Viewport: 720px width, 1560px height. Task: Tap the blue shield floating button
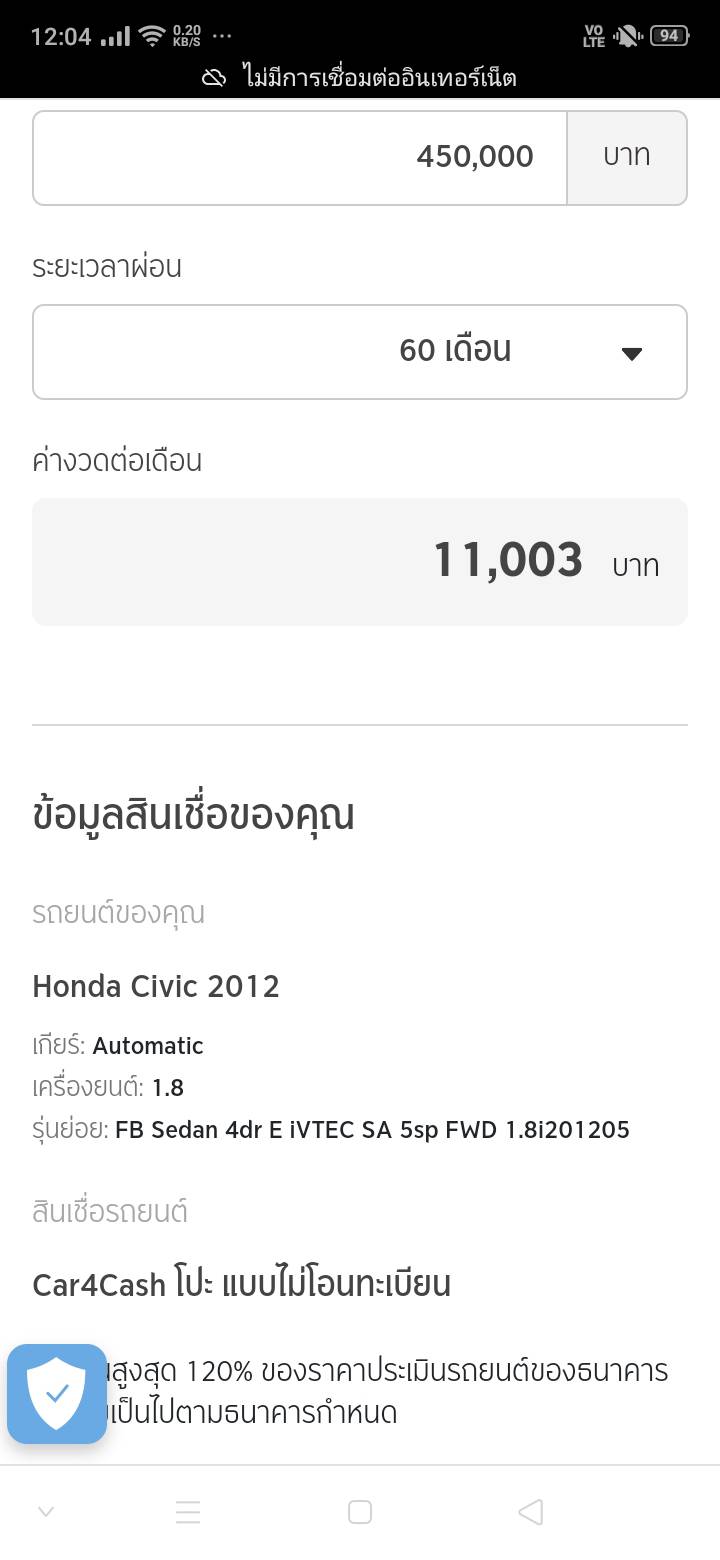point(57,1393)
